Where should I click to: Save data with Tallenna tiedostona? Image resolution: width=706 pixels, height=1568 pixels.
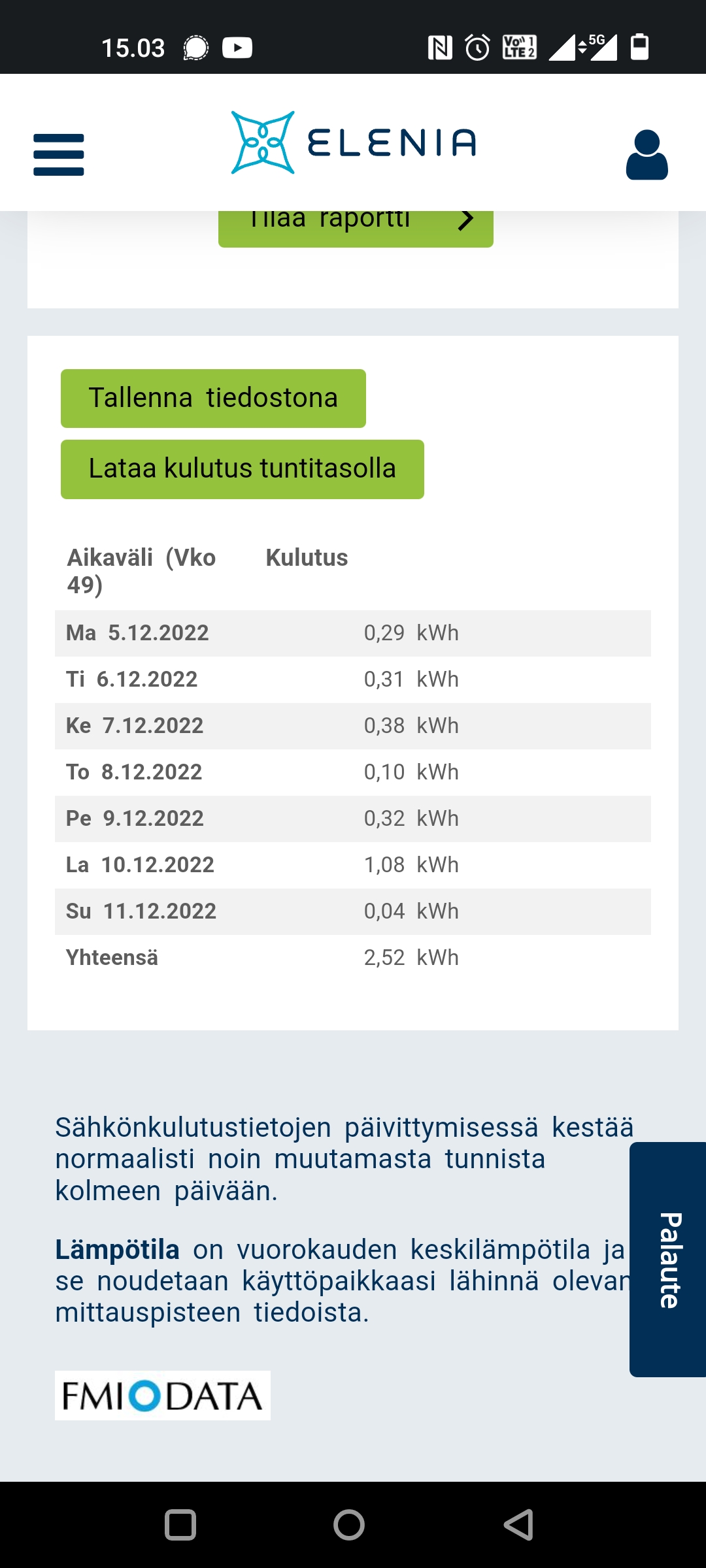pyautogui.click(x=213, y=399)
